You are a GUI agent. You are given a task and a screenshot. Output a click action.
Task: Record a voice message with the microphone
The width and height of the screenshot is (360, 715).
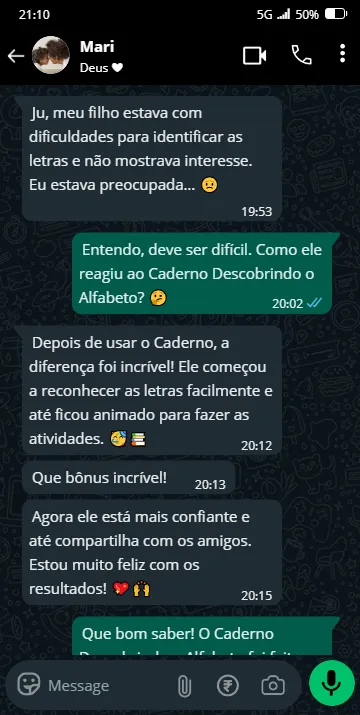coord(332,683)
